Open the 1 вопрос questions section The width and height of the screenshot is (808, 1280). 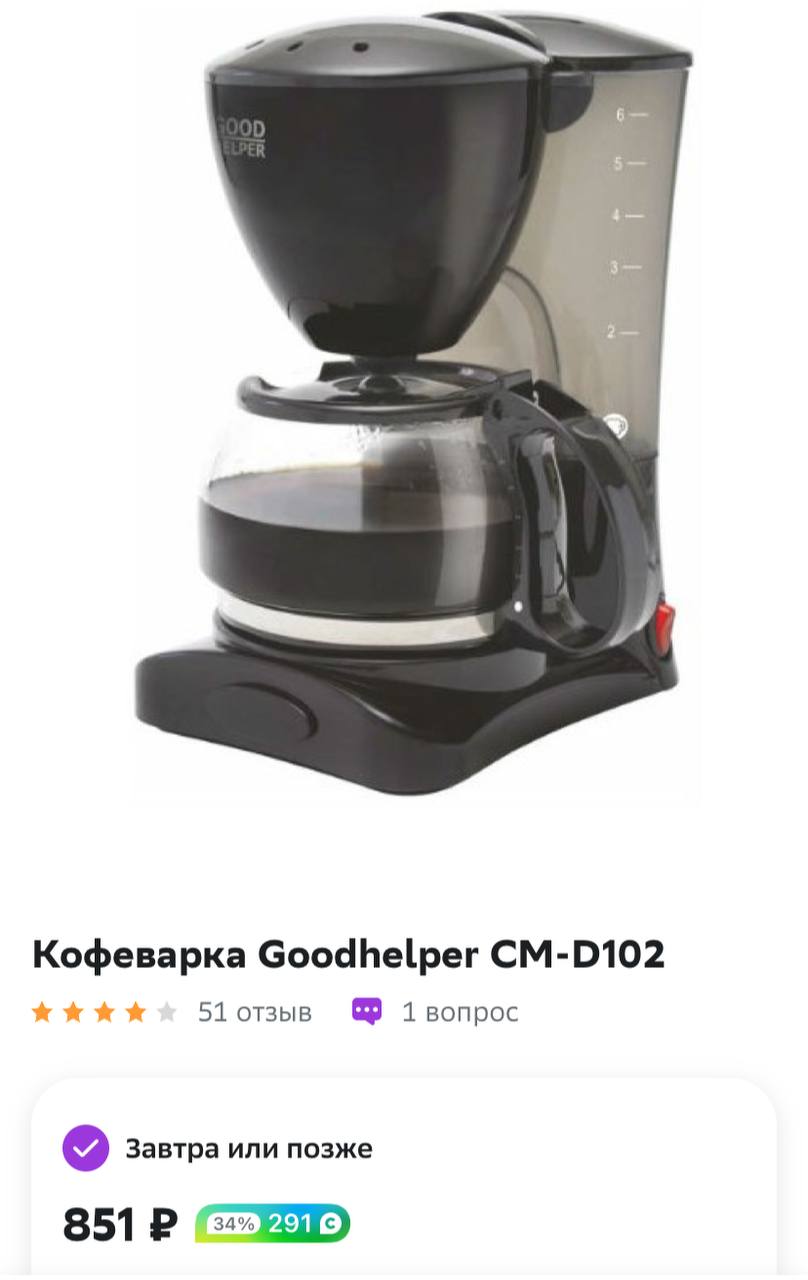click(x=458, y=1012)
